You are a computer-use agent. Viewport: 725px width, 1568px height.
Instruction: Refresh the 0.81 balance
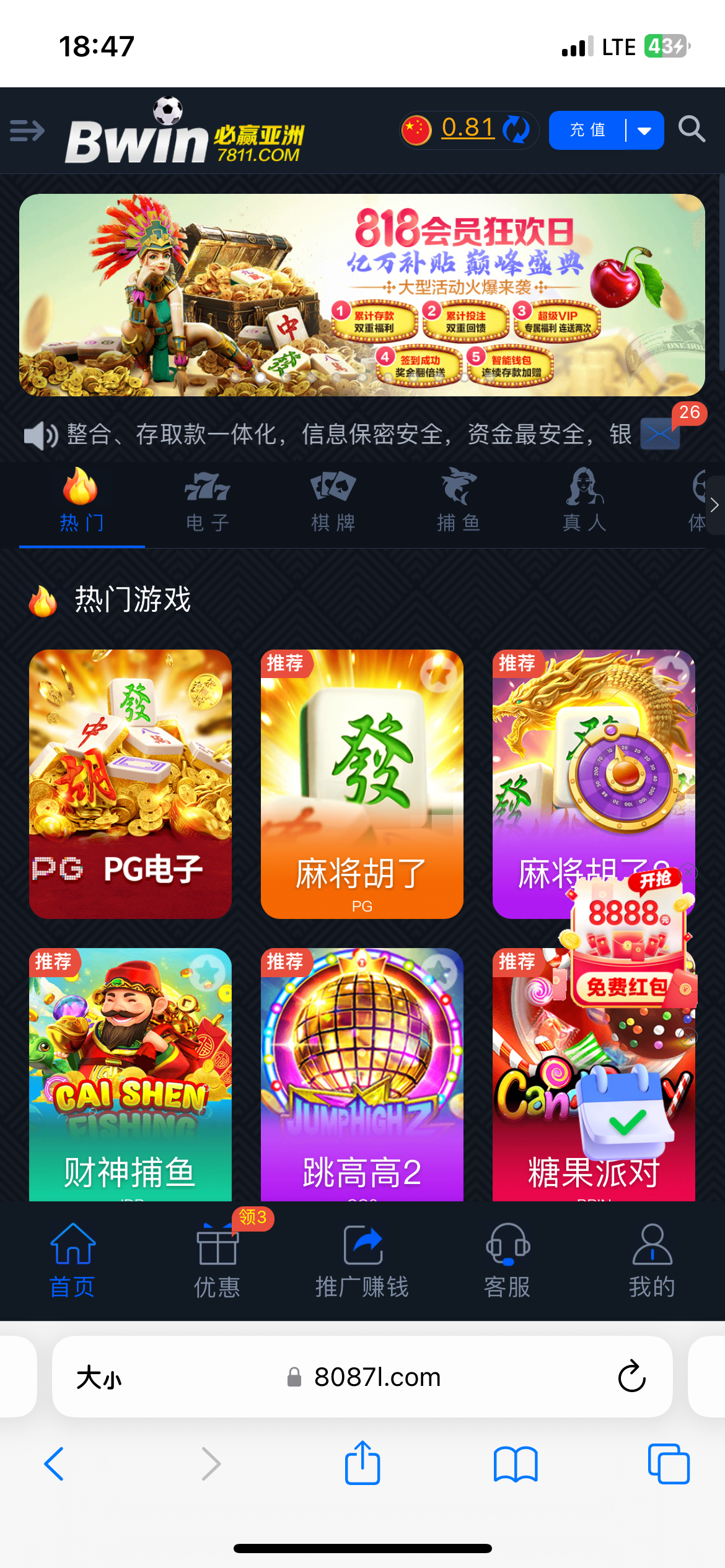point(516,130)
